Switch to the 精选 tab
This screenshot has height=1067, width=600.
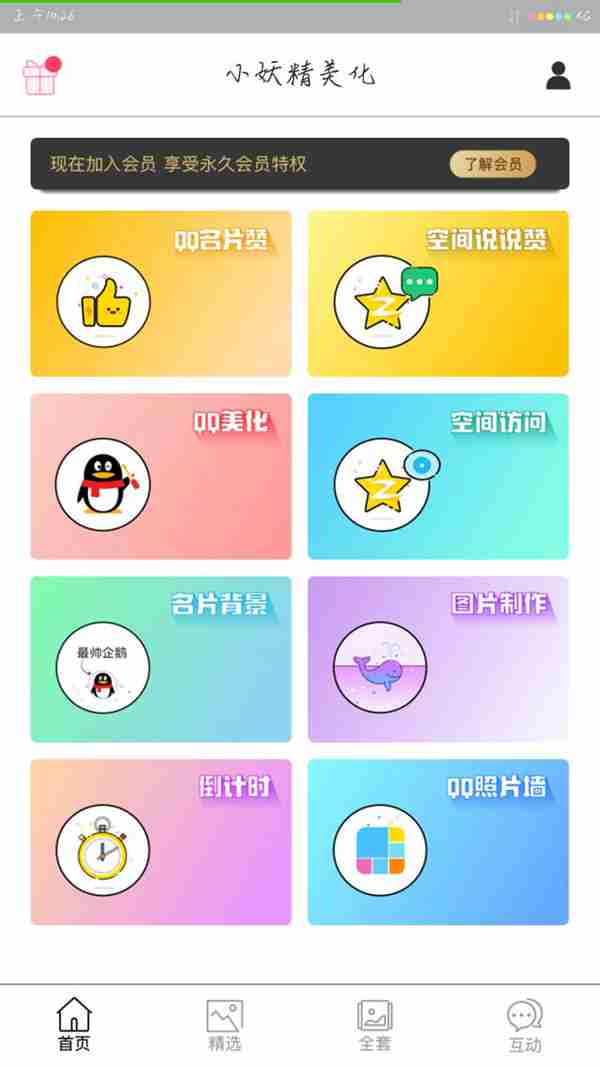(224, 1025)
